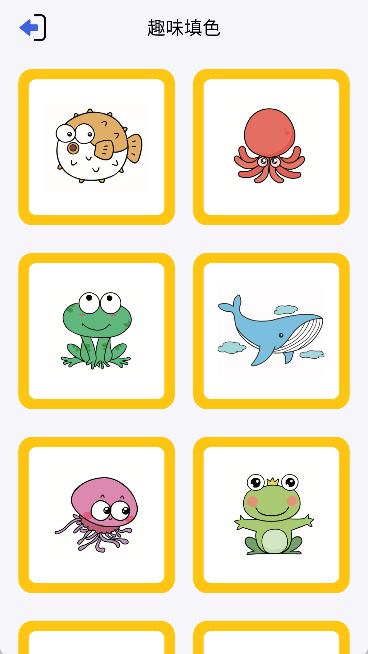Open the pink jellyfish picture
This screenshot has height=654, width=368.
[x=96, y=515]
